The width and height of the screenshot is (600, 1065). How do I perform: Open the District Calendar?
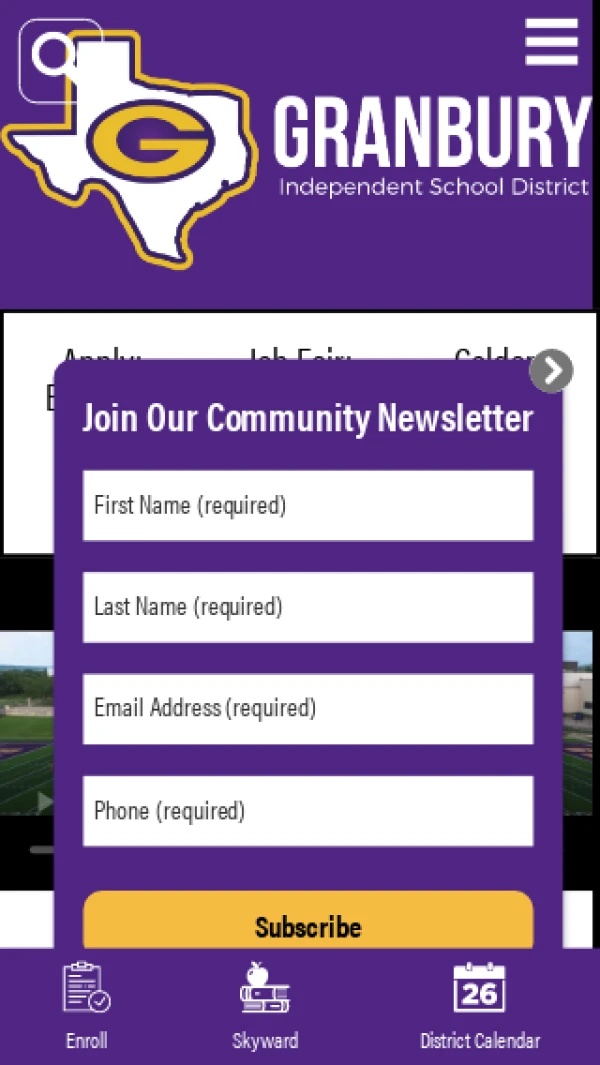point(480,1005)
